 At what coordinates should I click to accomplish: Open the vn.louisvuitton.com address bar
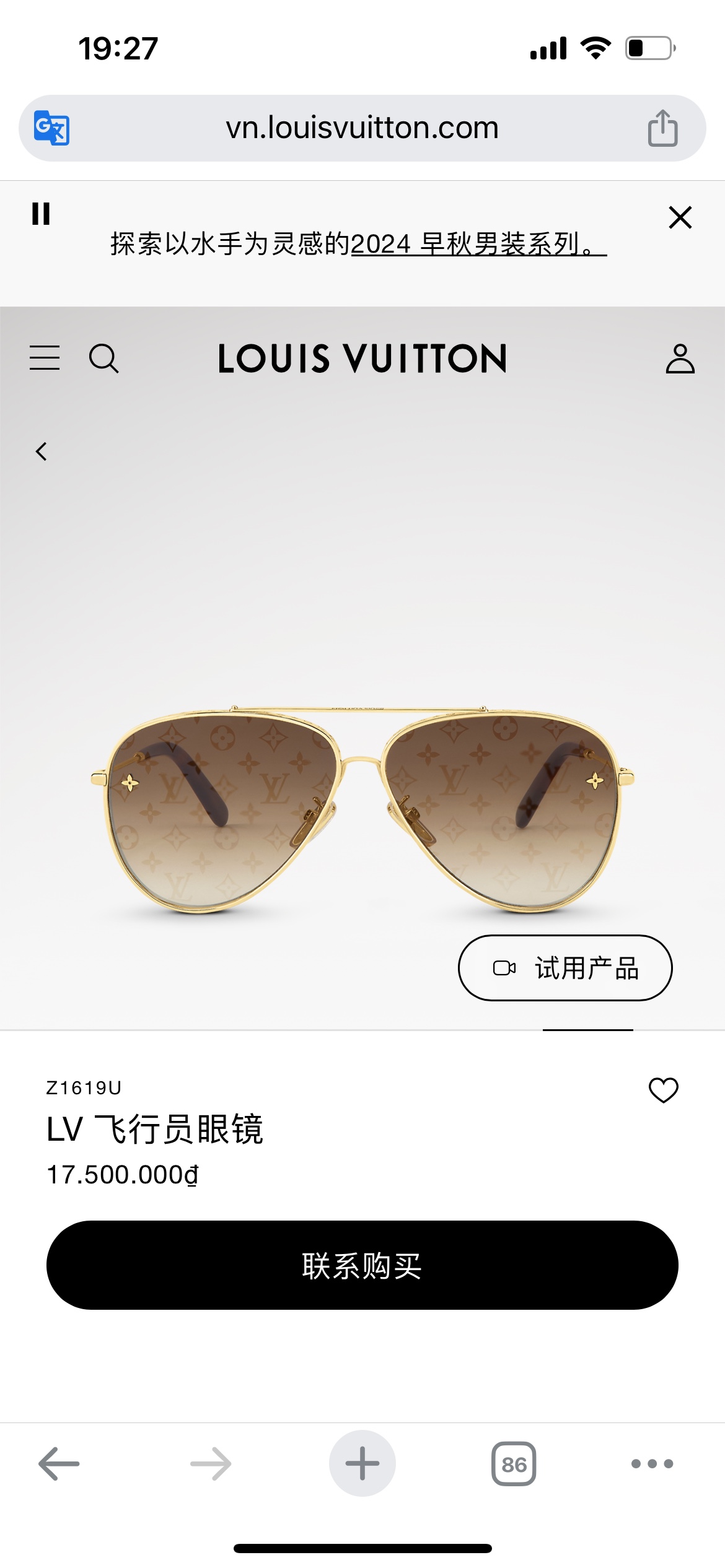pyautogui.click(x=362, y=128)
